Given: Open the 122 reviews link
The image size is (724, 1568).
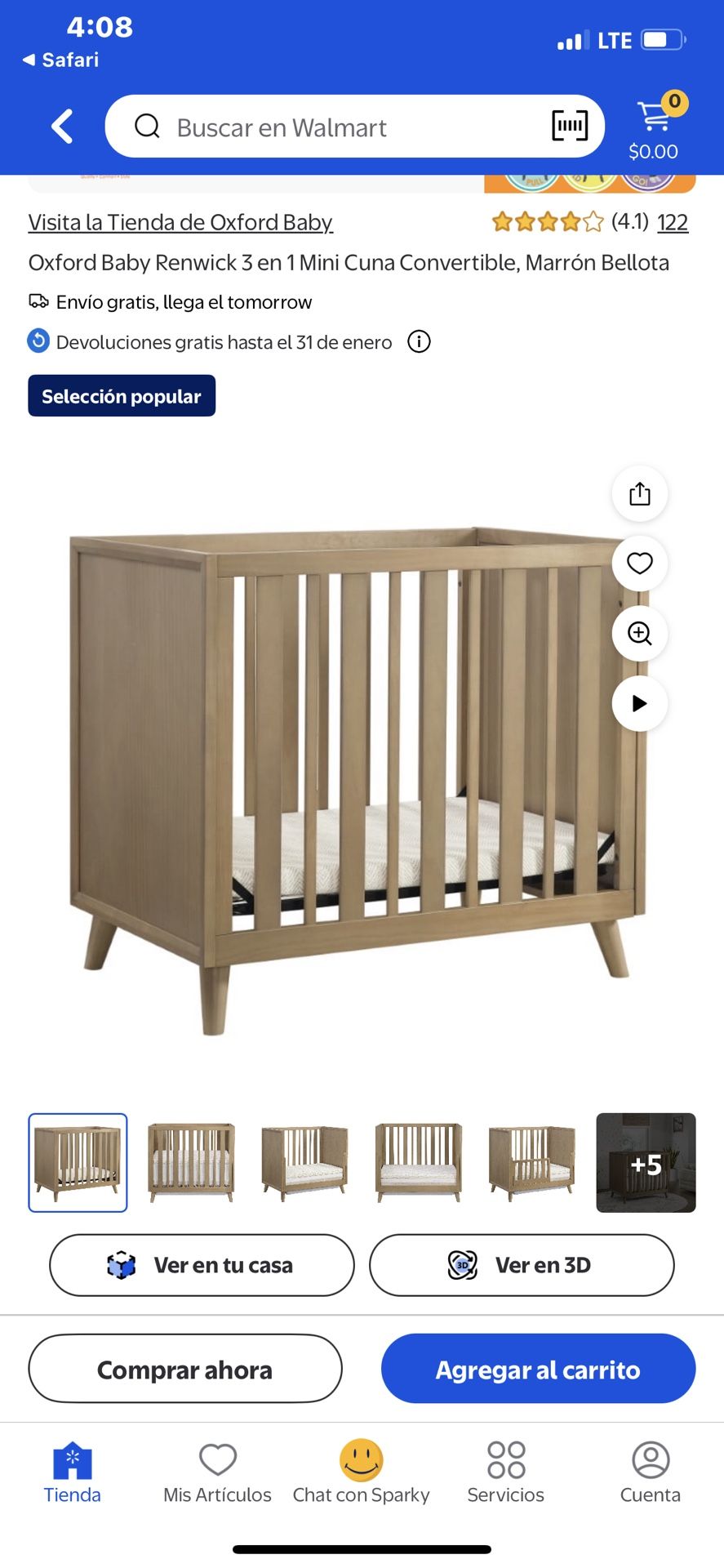Looking at the screenshot, I should tap(673, 222).
